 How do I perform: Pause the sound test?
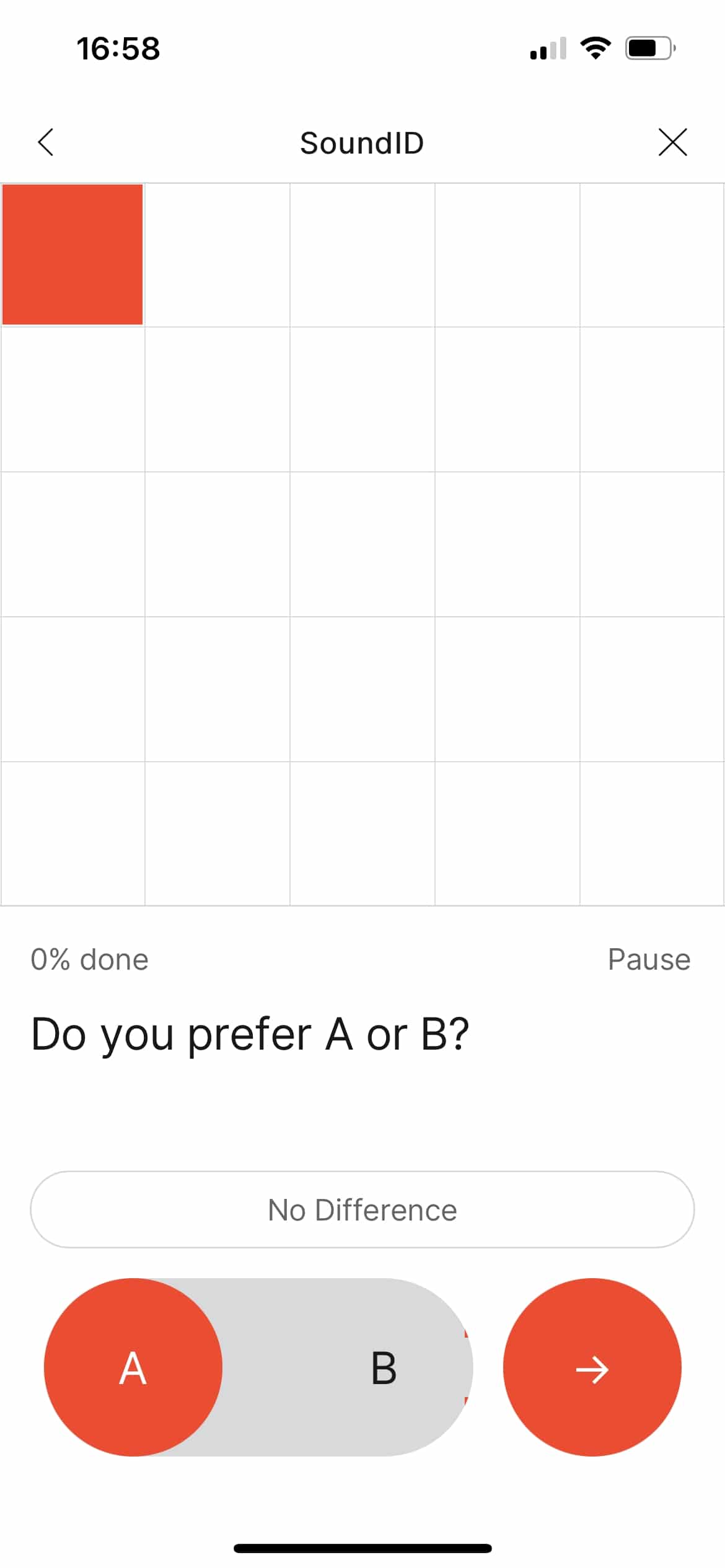pyautogui.click(x=648, y=960)
